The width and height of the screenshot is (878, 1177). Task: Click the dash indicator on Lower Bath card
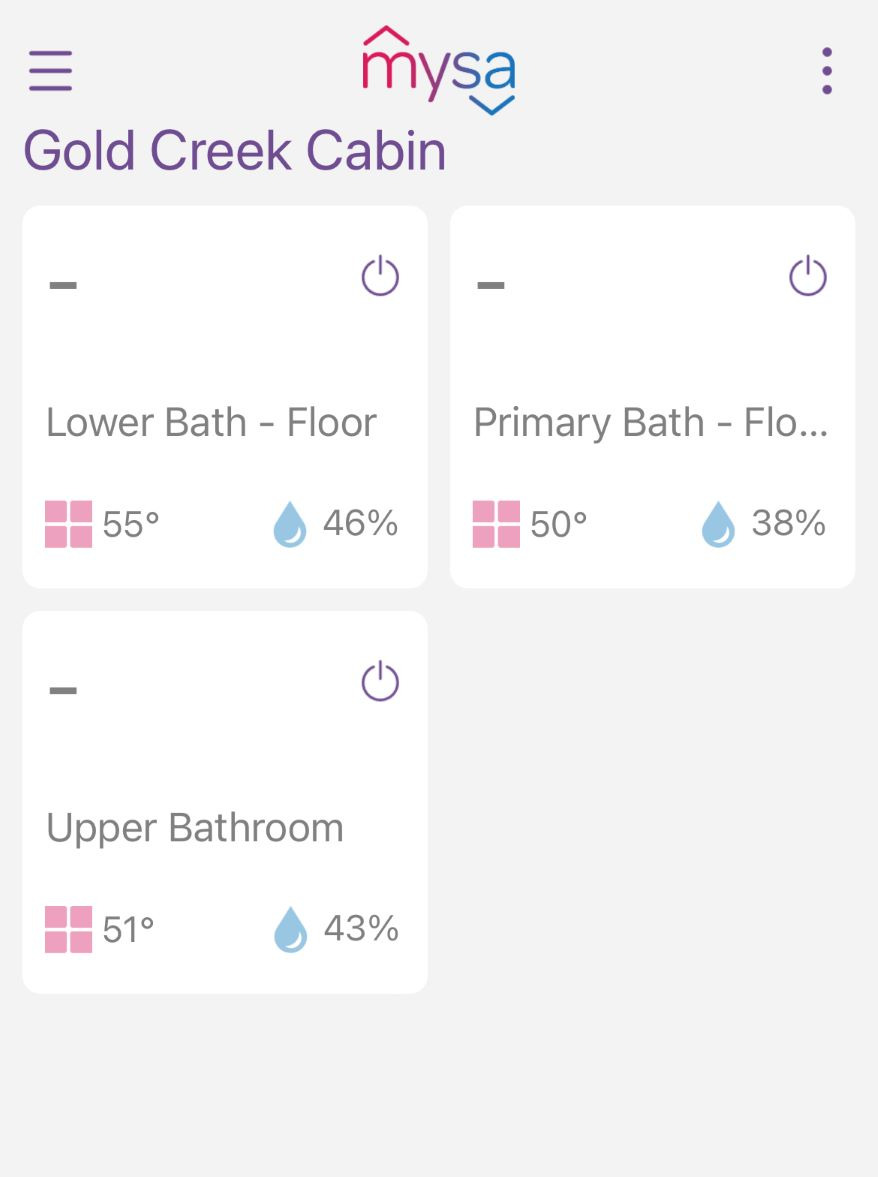tap(63, 285)
